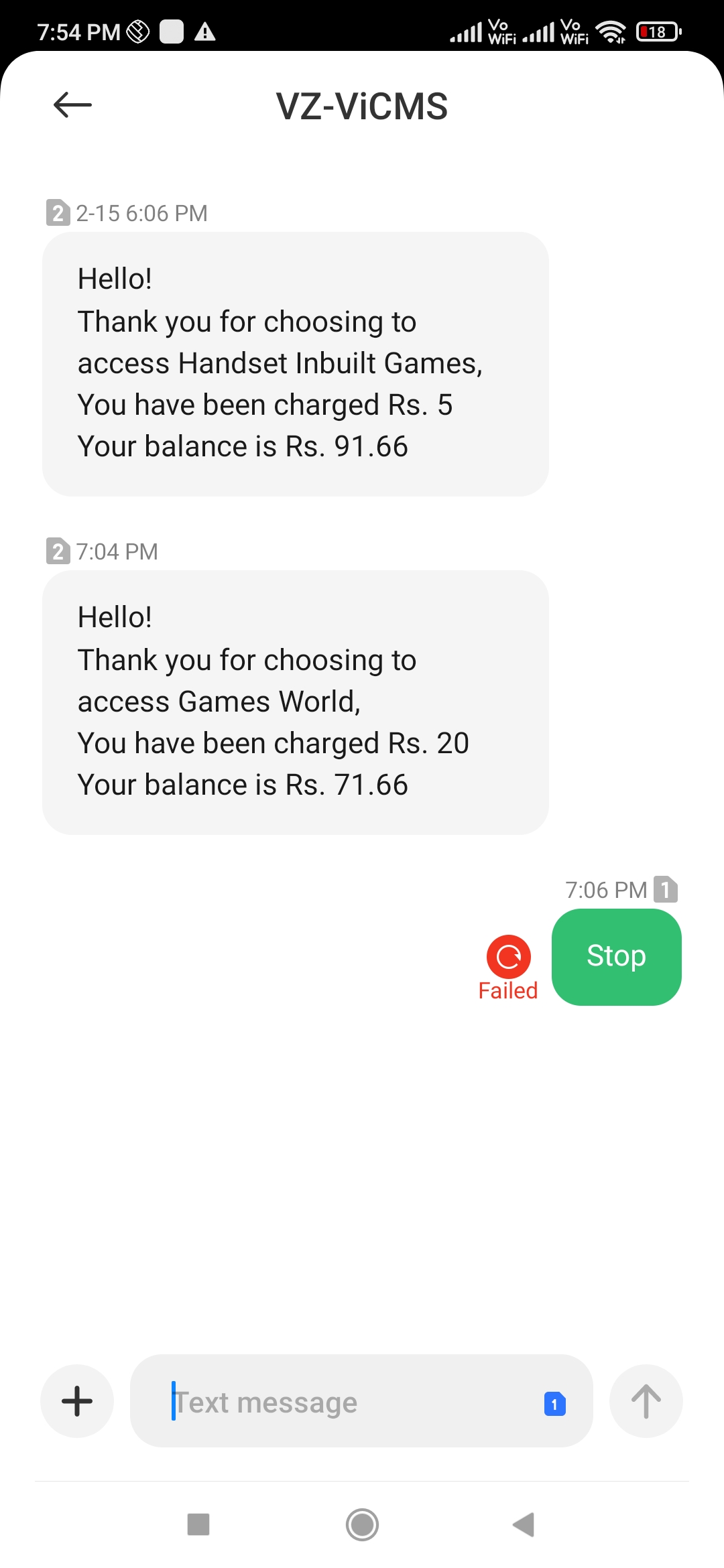Retry sending the failed Stop message
The width and height of the screenshot is (724, 1568).
click(509, 956)
